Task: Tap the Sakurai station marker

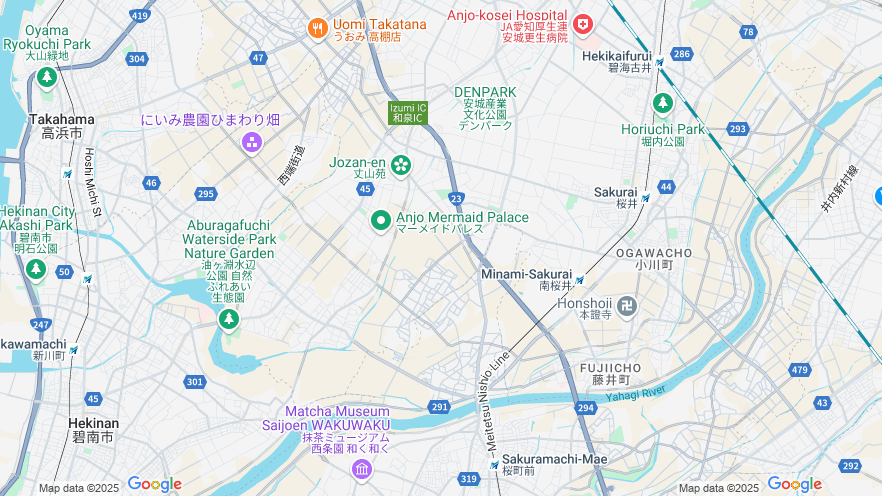Action: [x=645, y=197]
